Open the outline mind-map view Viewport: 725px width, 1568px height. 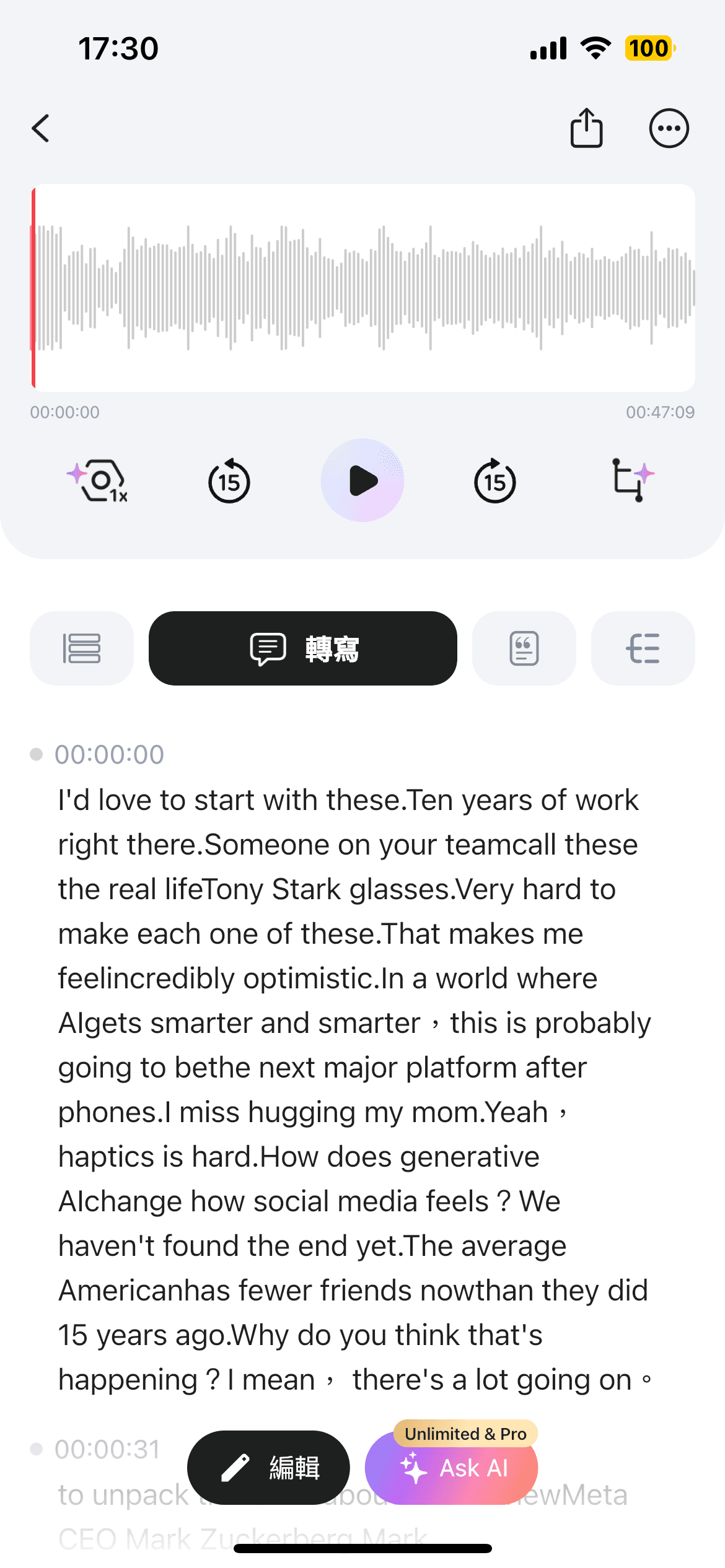643,648
